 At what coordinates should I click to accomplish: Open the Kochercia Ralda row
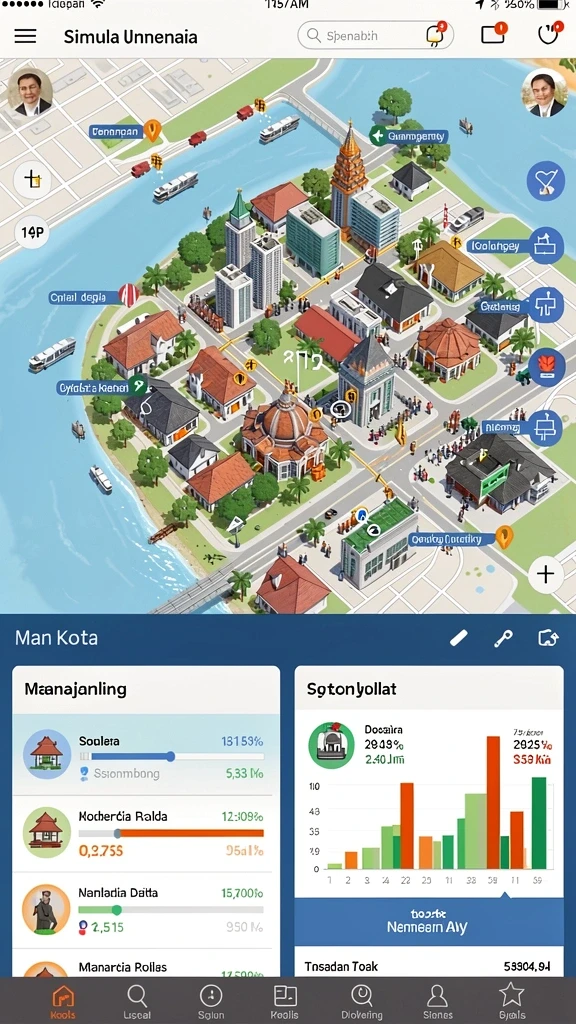(146, 833)
